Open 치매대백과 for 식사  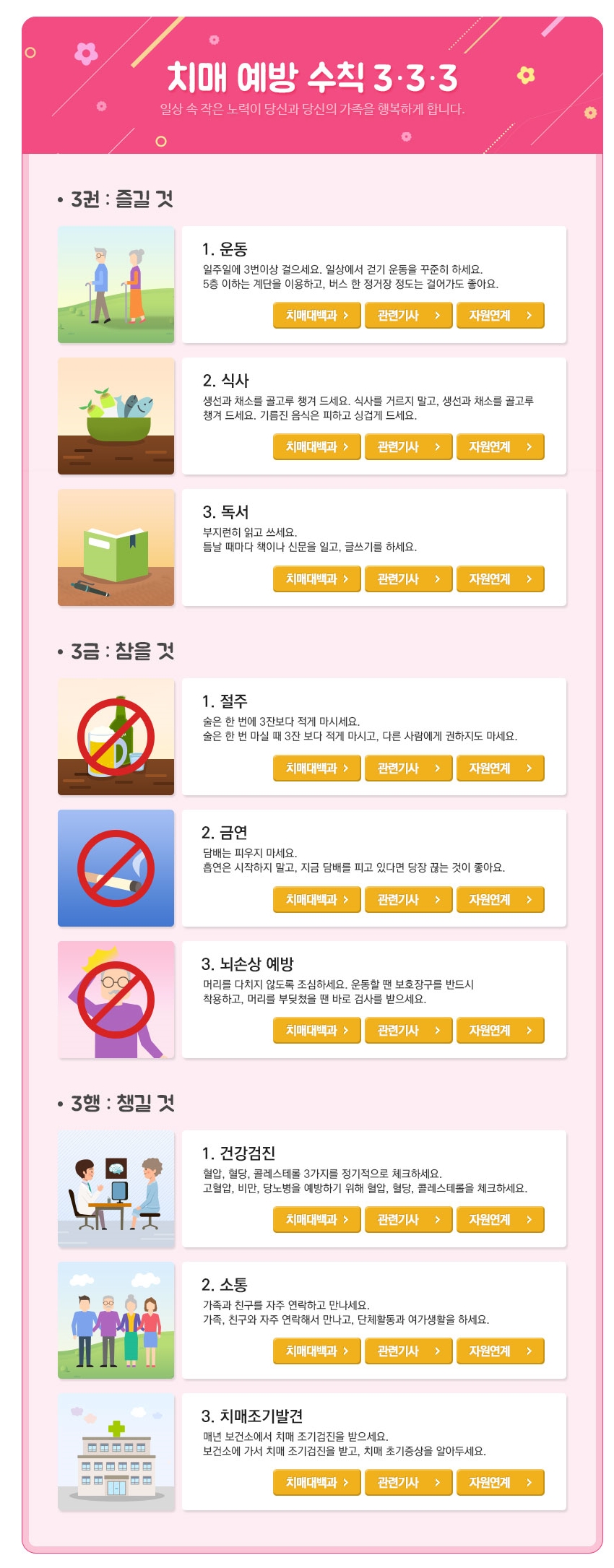[316, 447]
